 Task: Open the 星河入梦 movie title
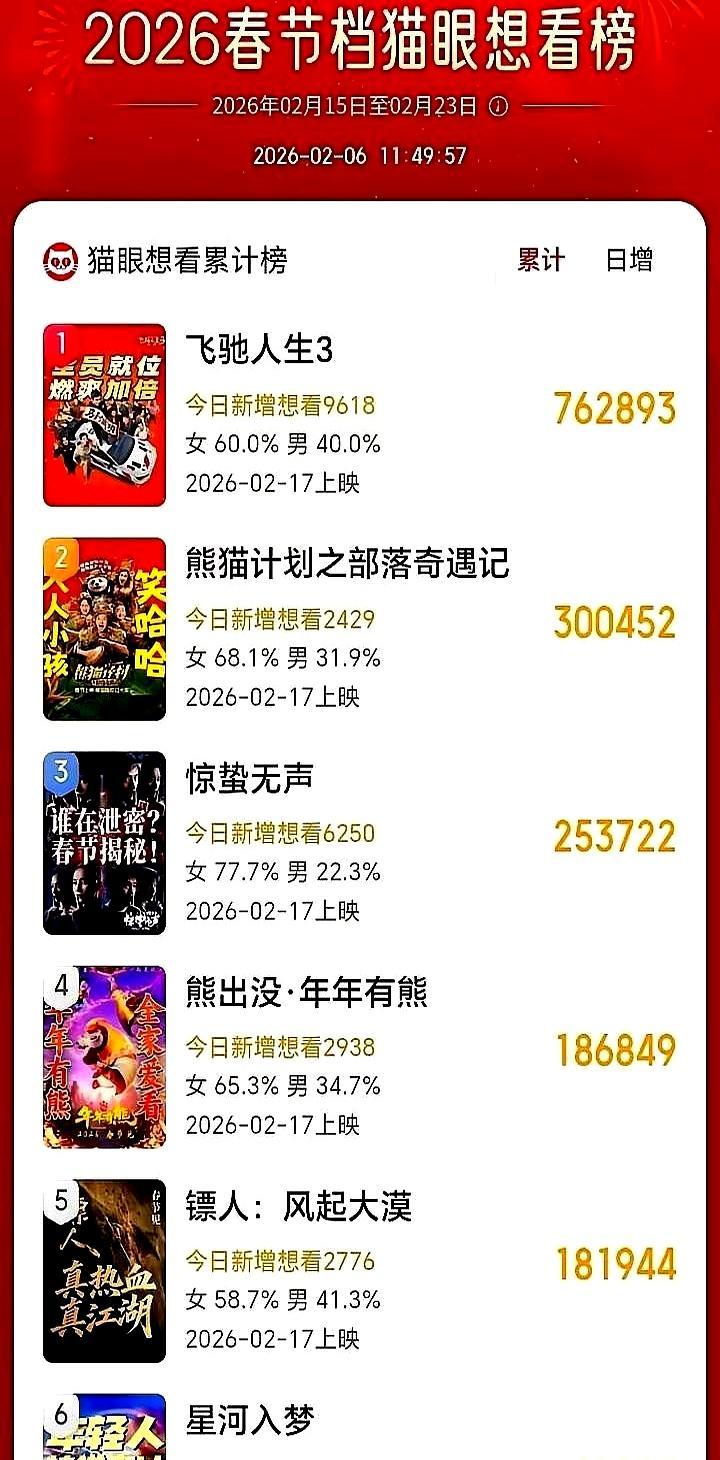tap(243, 1418)
